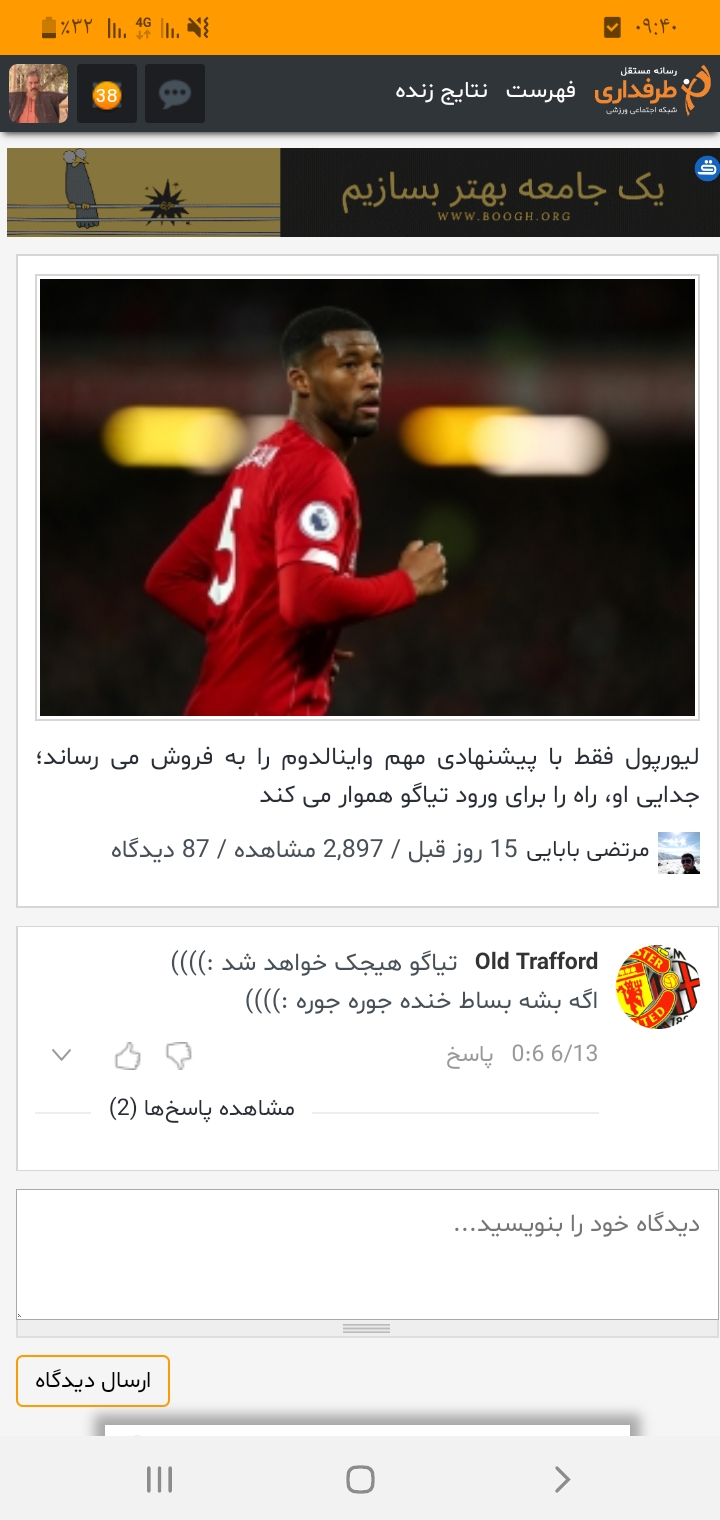Tap the system home button
This screenshot has width=720, height=1520.
pos(360,1479)
